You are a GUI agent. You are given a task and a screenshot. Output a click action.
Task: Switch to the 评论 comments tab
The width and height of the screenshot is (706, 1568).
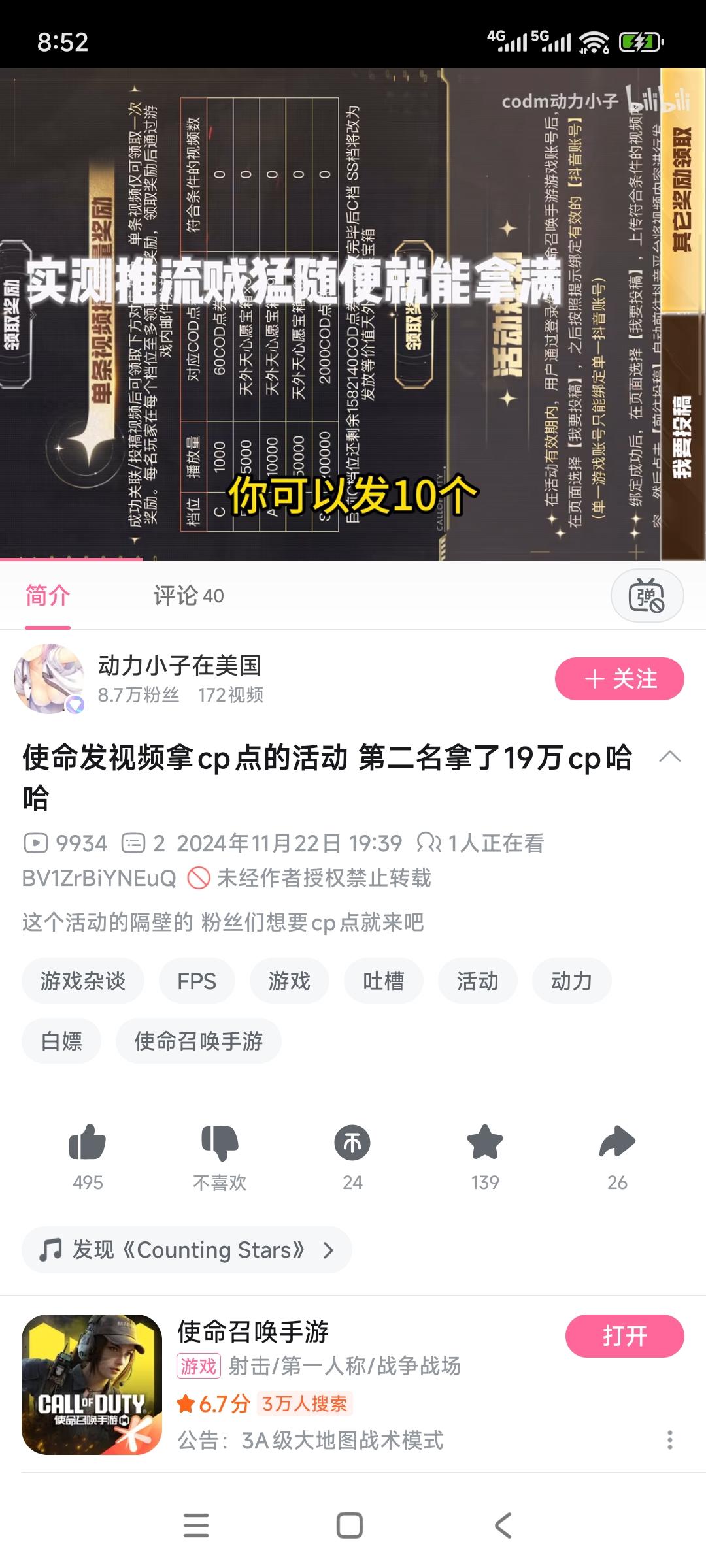(x=189, y=596)
